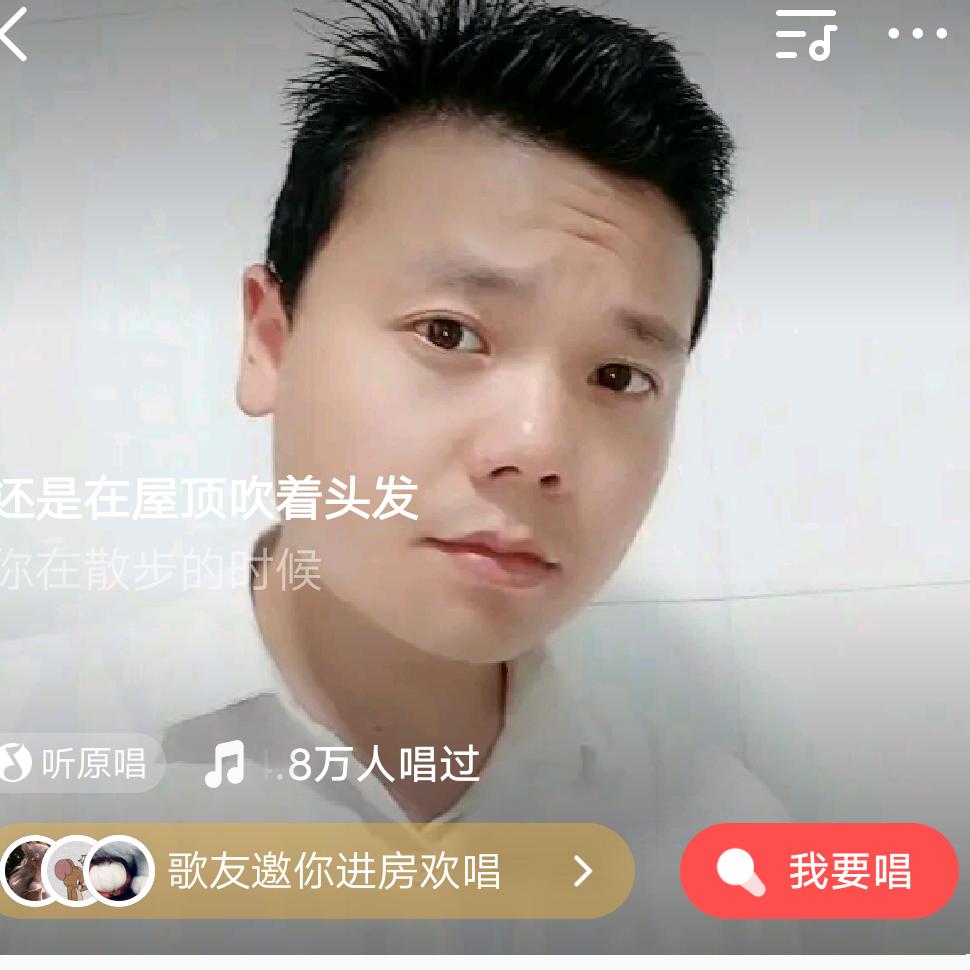View the 万人唱过 singers list

click(345, 766)
